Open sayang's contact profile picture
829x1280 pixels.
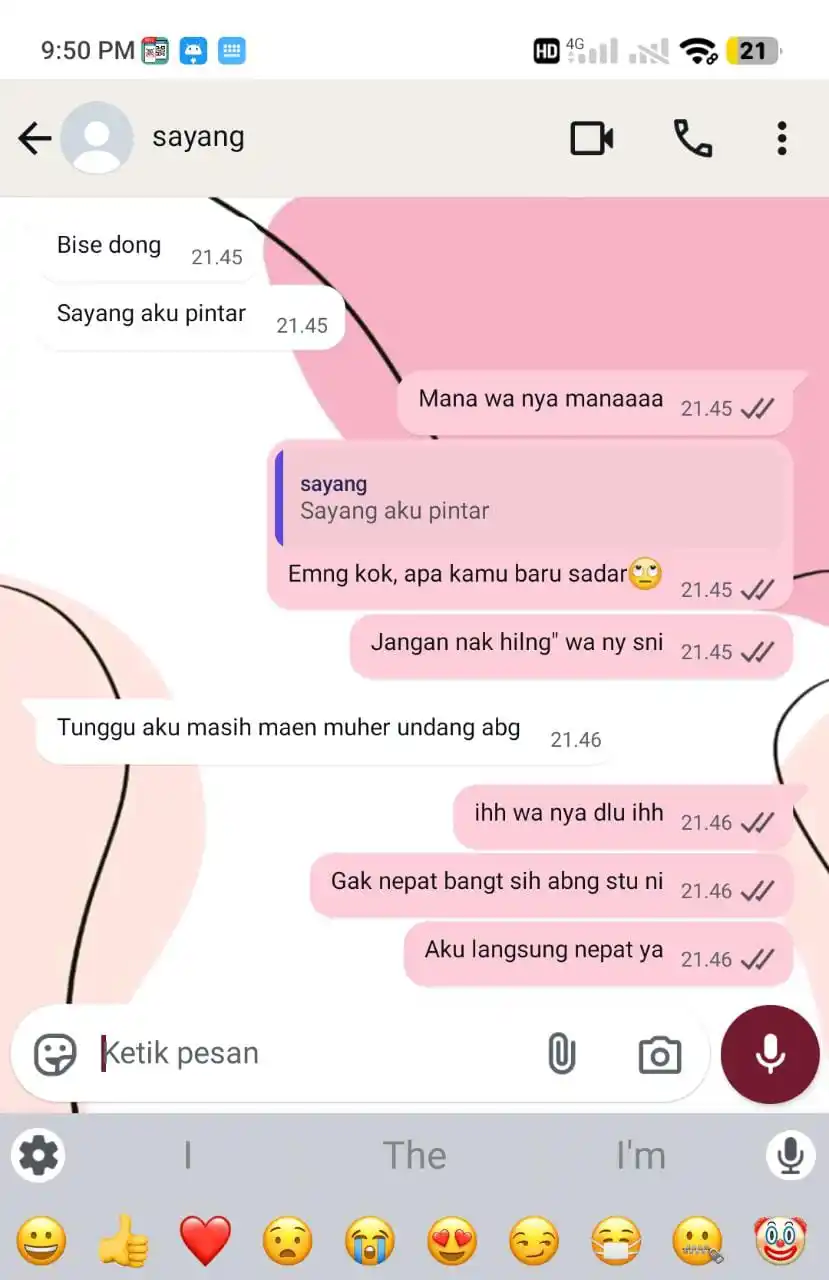coord(96,139)
